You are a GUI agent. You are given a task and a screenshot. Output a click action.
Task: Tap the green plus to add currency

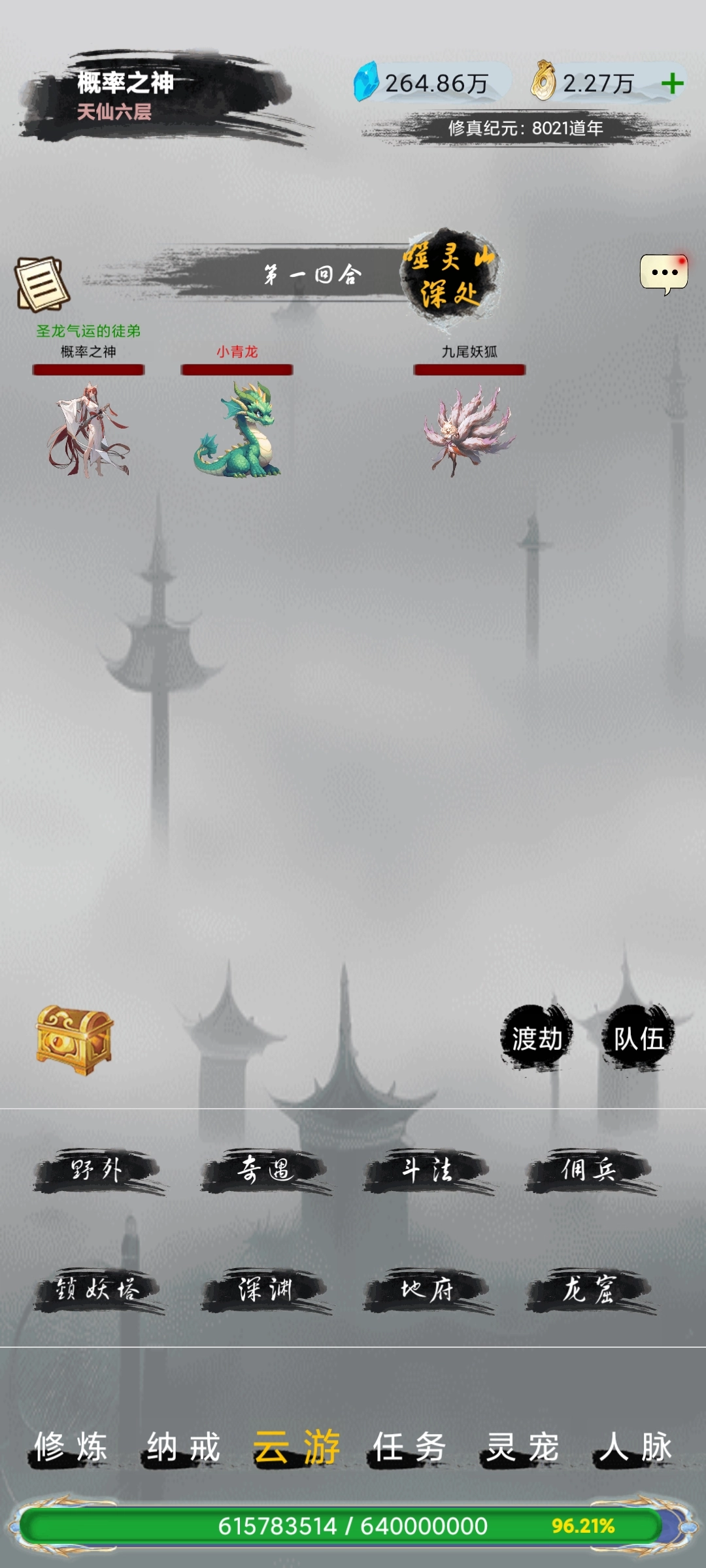click(x=672, y=84)
